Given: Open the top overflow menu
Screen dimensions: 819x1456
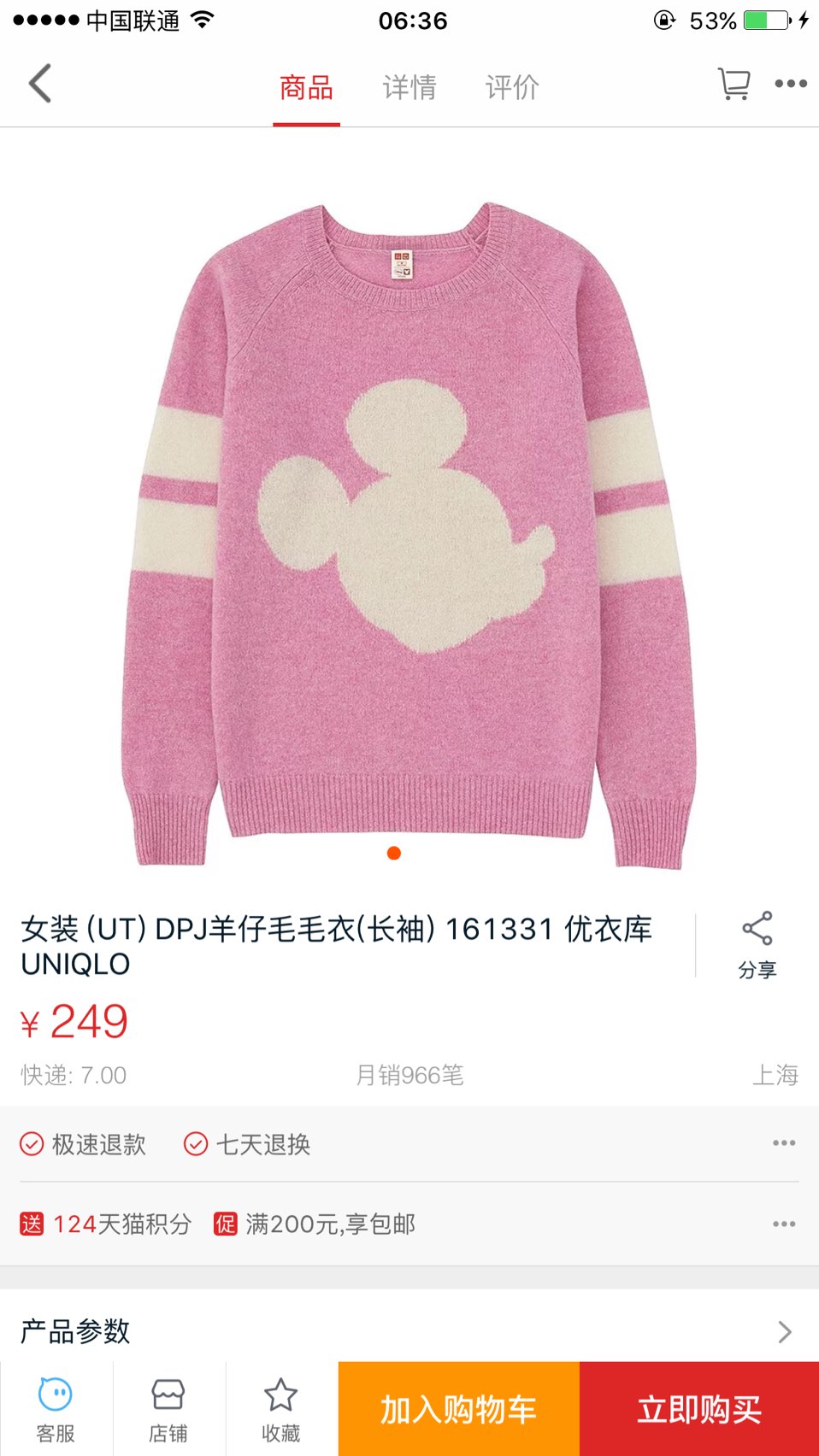Looking at the screenshot, I should pos(791,84).
